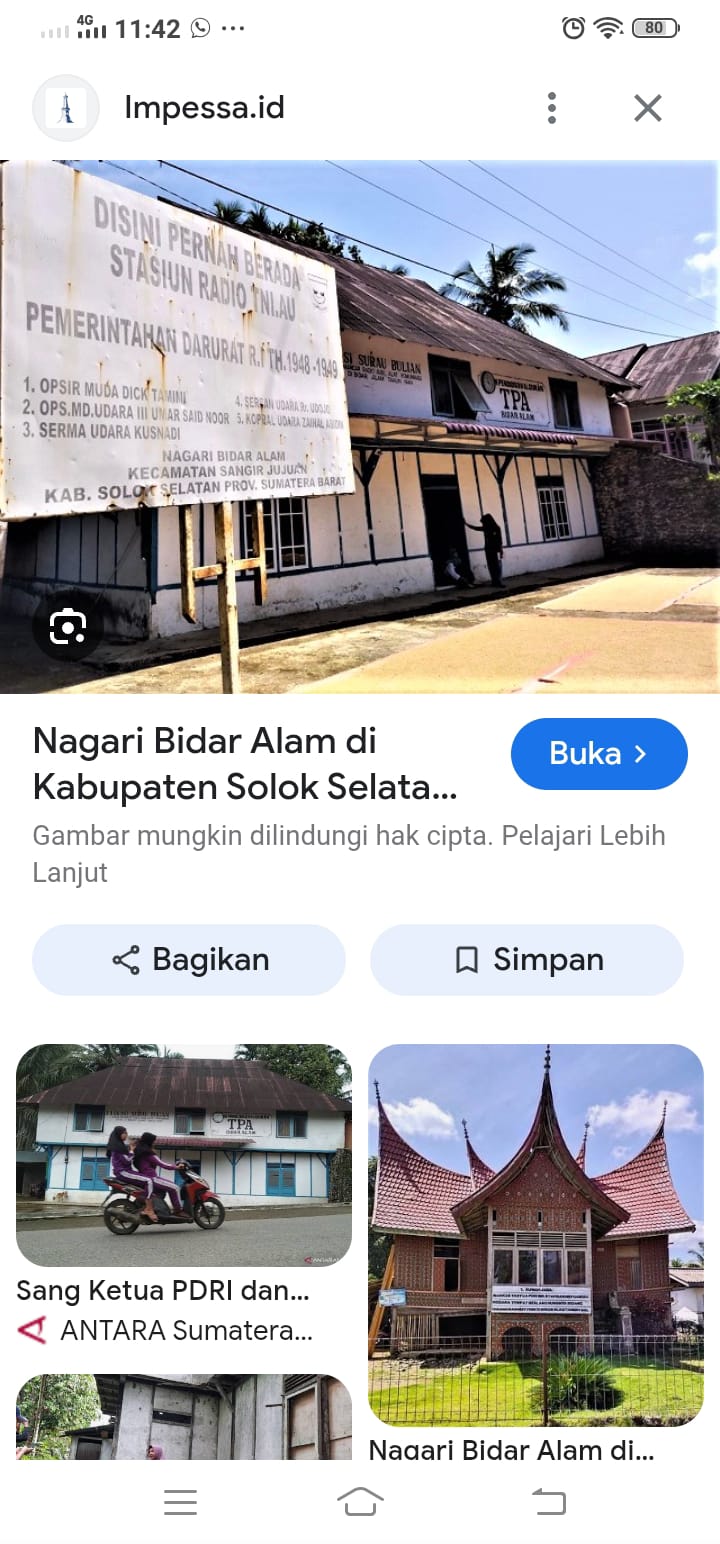Open the three-dot overflow menu

pyautogui.click(x=551, y=108)
